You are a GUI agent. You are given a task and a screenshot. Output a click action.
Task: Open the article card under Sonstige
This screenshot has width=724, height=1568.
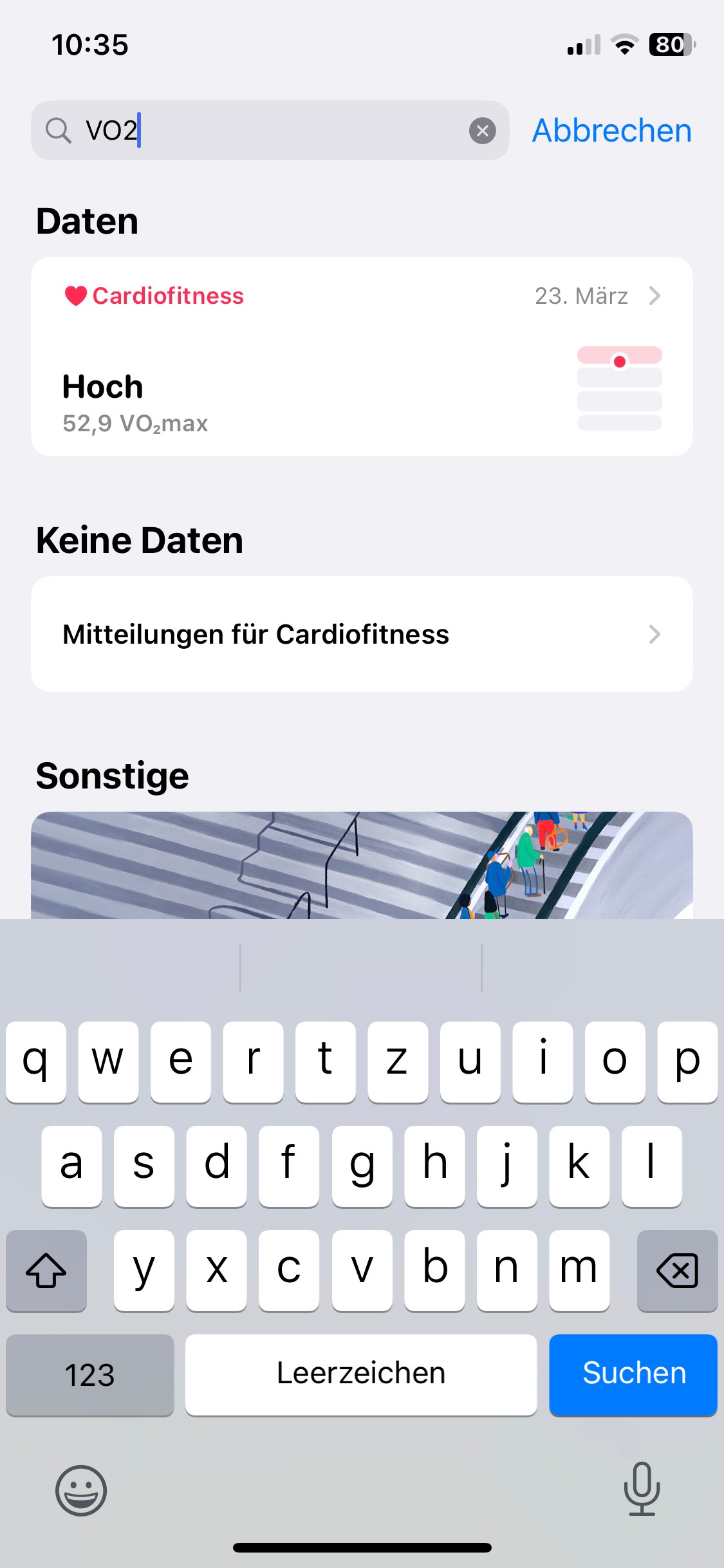362,864
